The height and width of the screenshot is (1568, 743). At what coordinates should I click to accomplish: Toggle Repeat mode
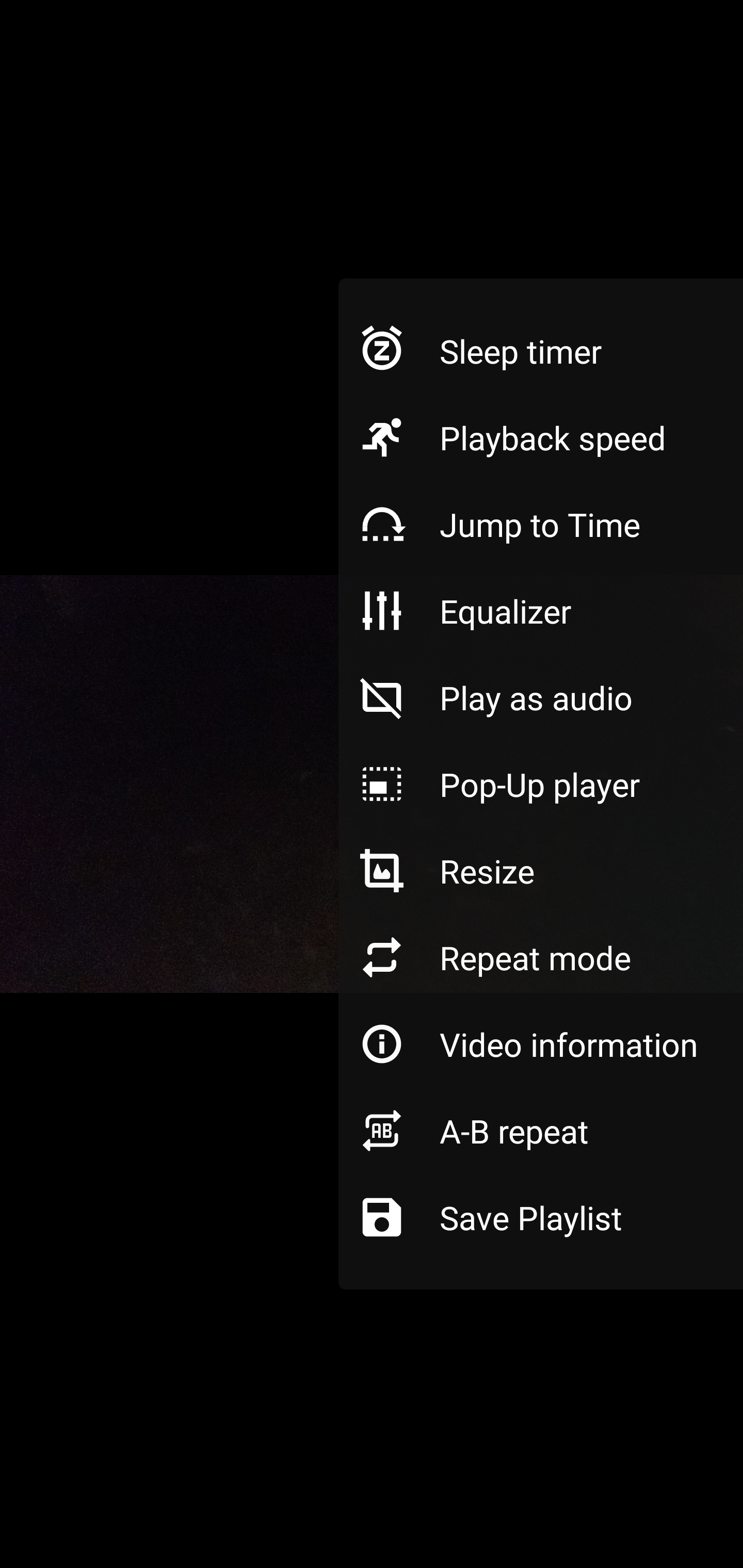(536, 958)
